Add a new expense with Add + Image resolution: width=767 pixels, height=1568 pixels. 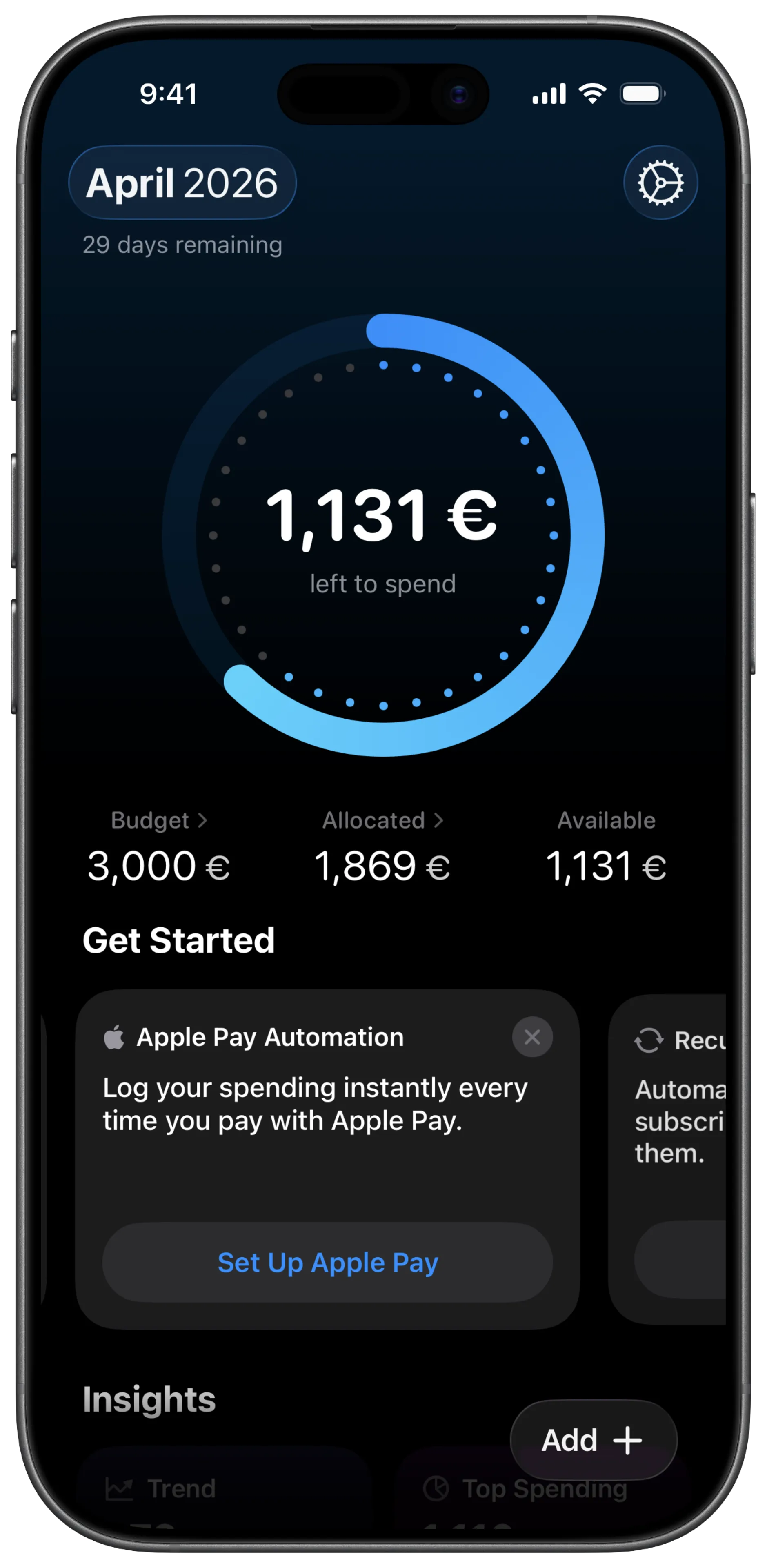pyautogui.click(x=593, y=1440)
